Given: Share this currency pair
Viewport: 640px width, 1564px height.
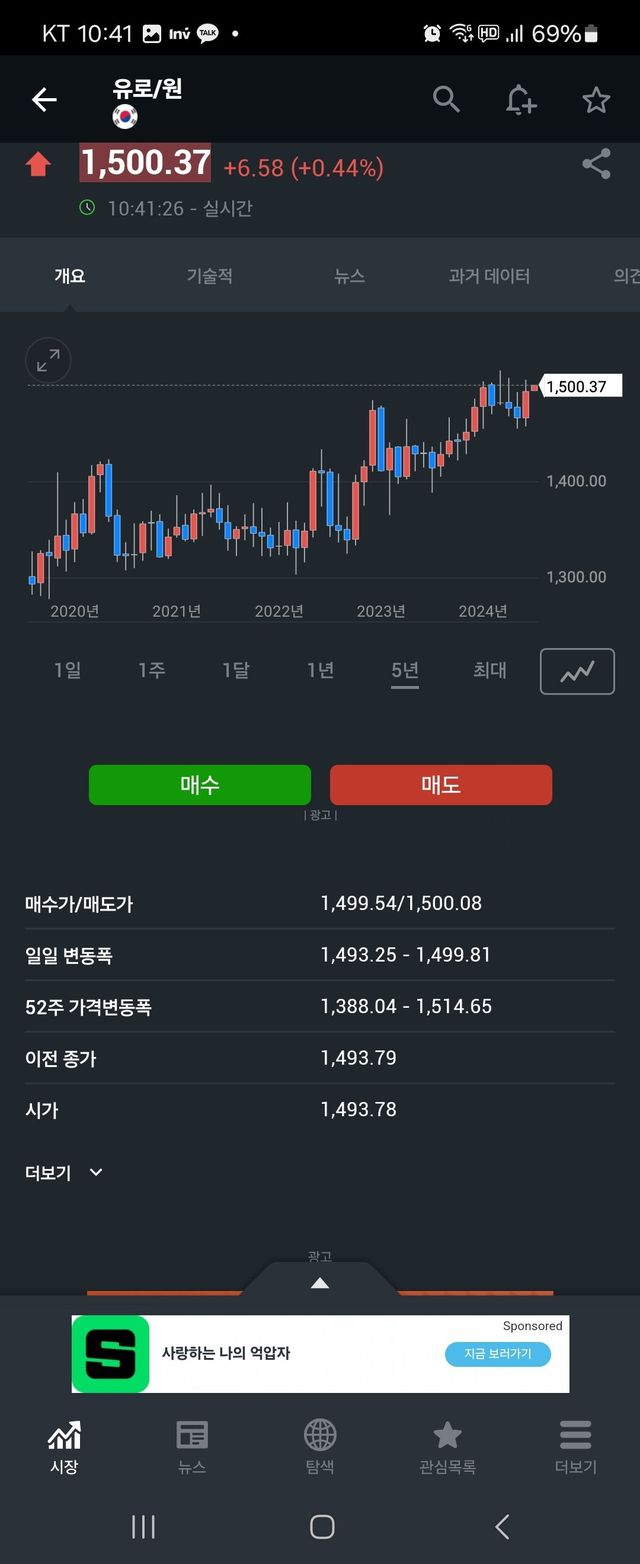Looking at the screenshot, I should coord(596,164).
